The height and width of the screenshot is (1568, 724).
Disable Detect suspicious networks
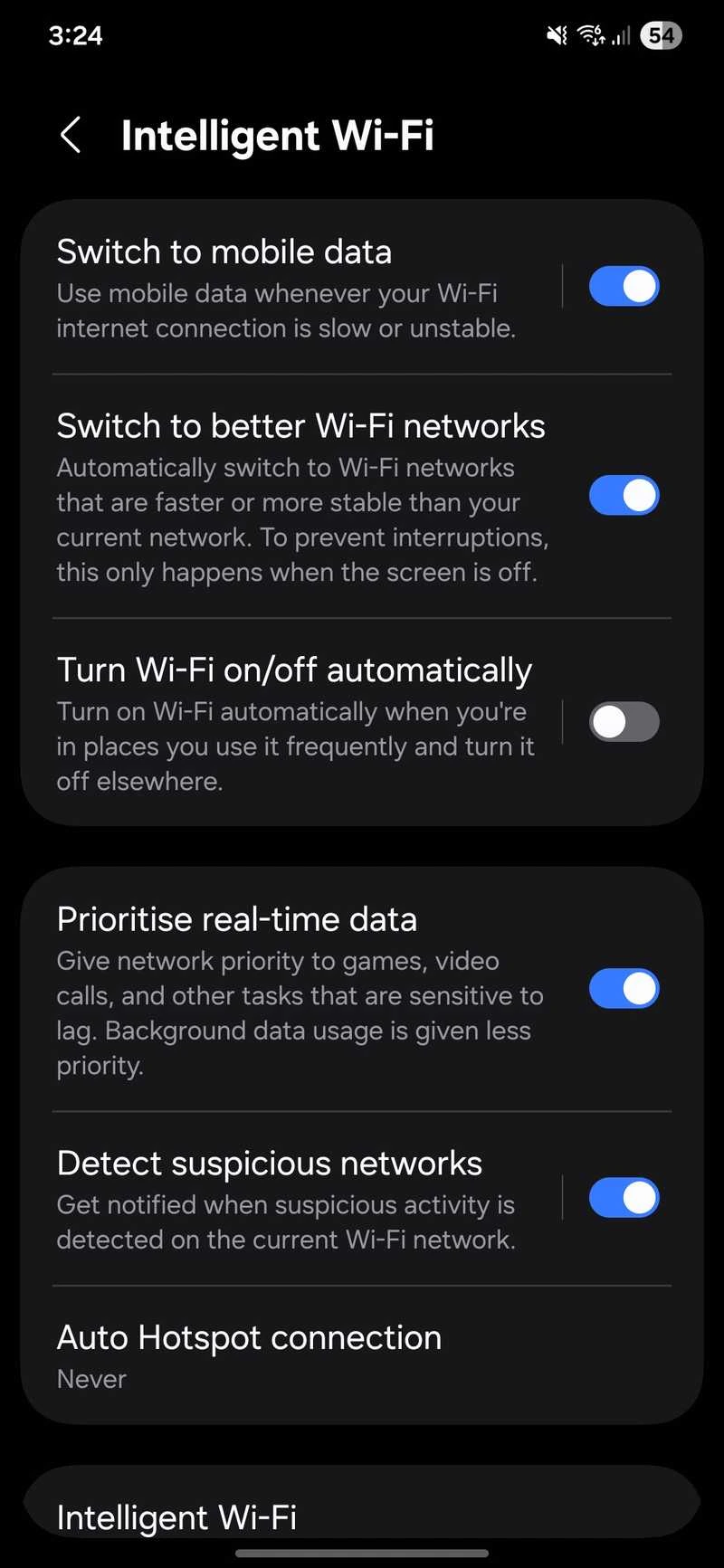click(x=624, y=1196)
